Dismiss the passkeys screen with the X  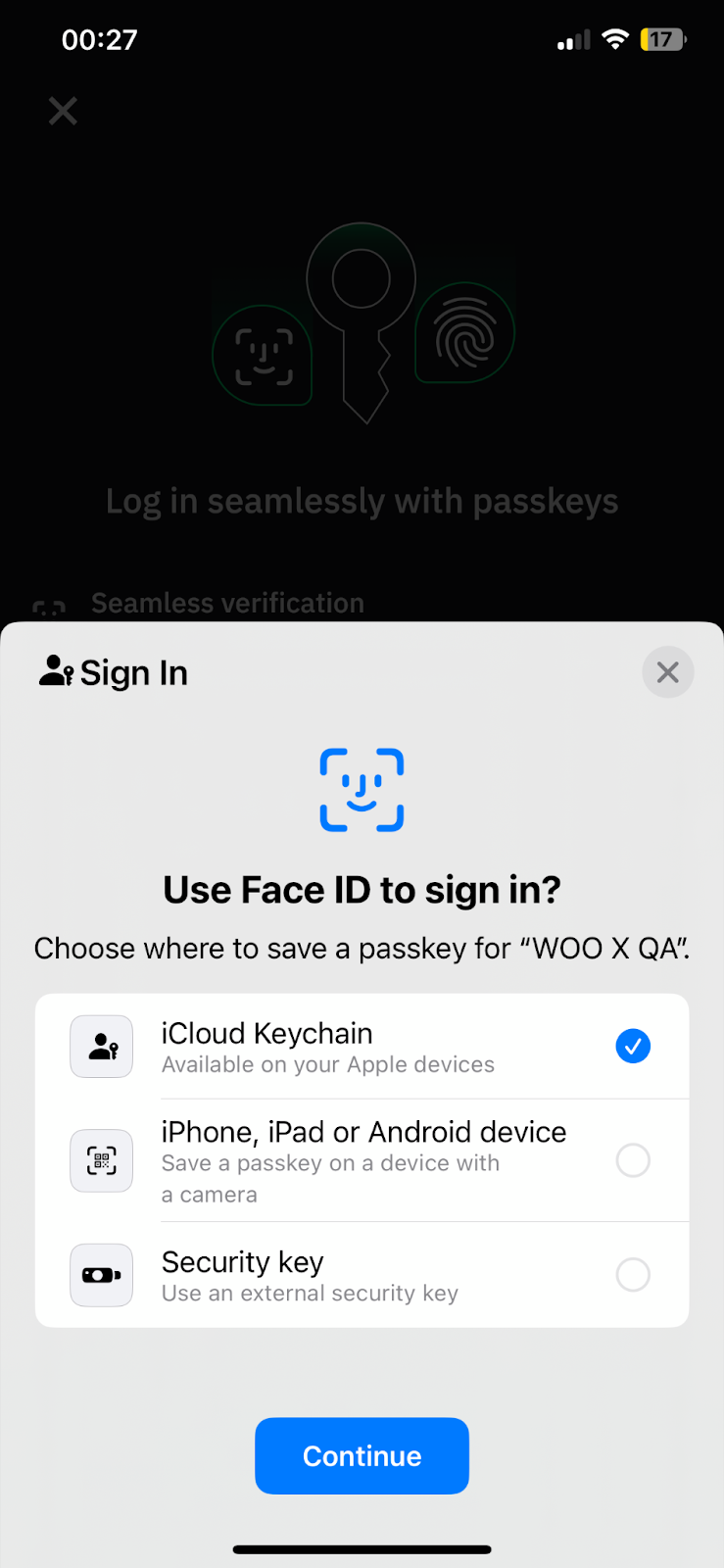click(63, 111)
